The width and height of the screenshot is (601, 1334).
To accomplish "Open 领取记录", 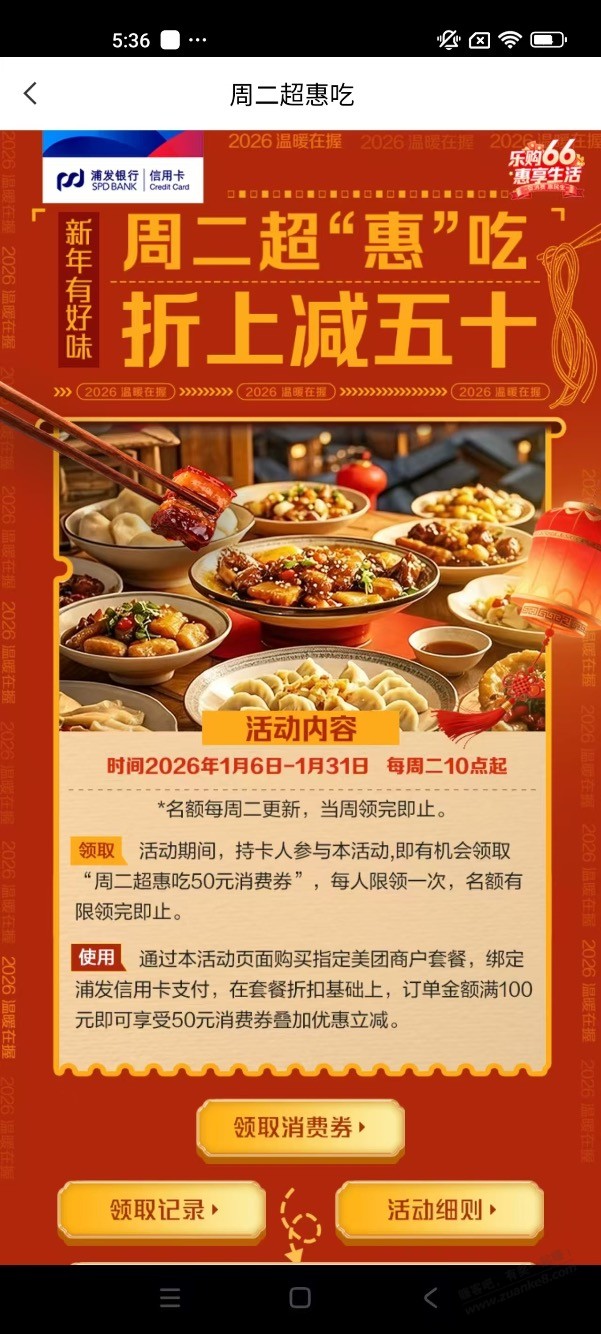I will 162,1210.
